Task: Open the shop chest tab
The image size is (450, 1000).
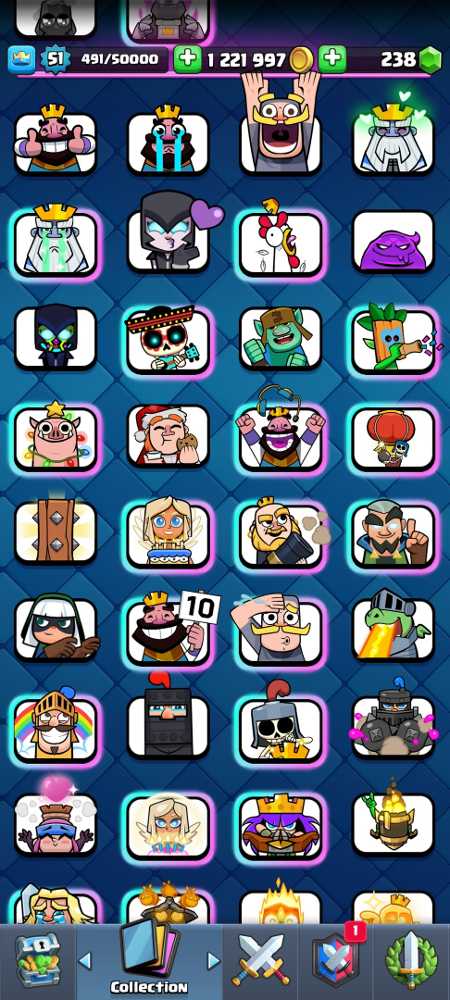Action: click(36, 962)
